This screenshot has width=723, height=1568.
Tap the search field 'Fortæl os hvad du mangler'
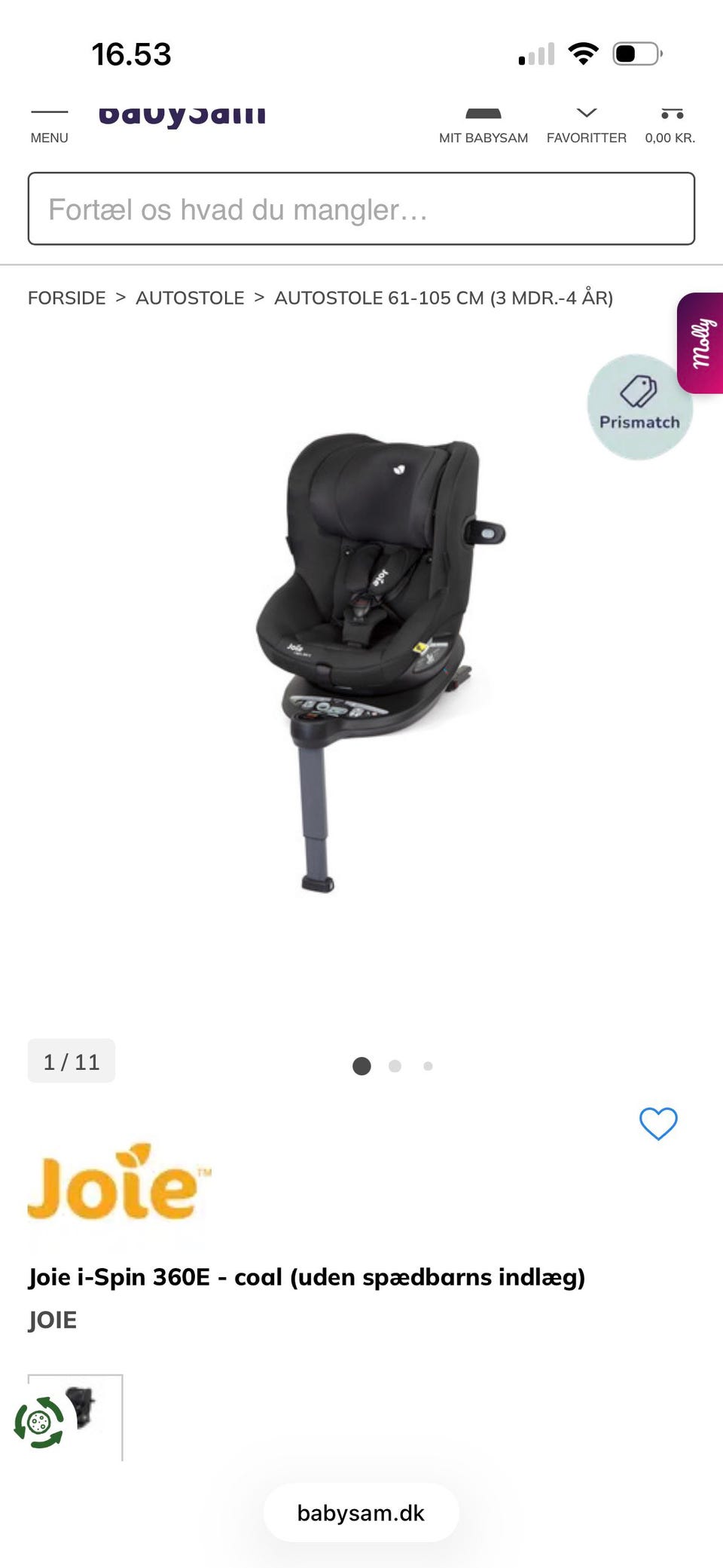[x=361, y=209]
